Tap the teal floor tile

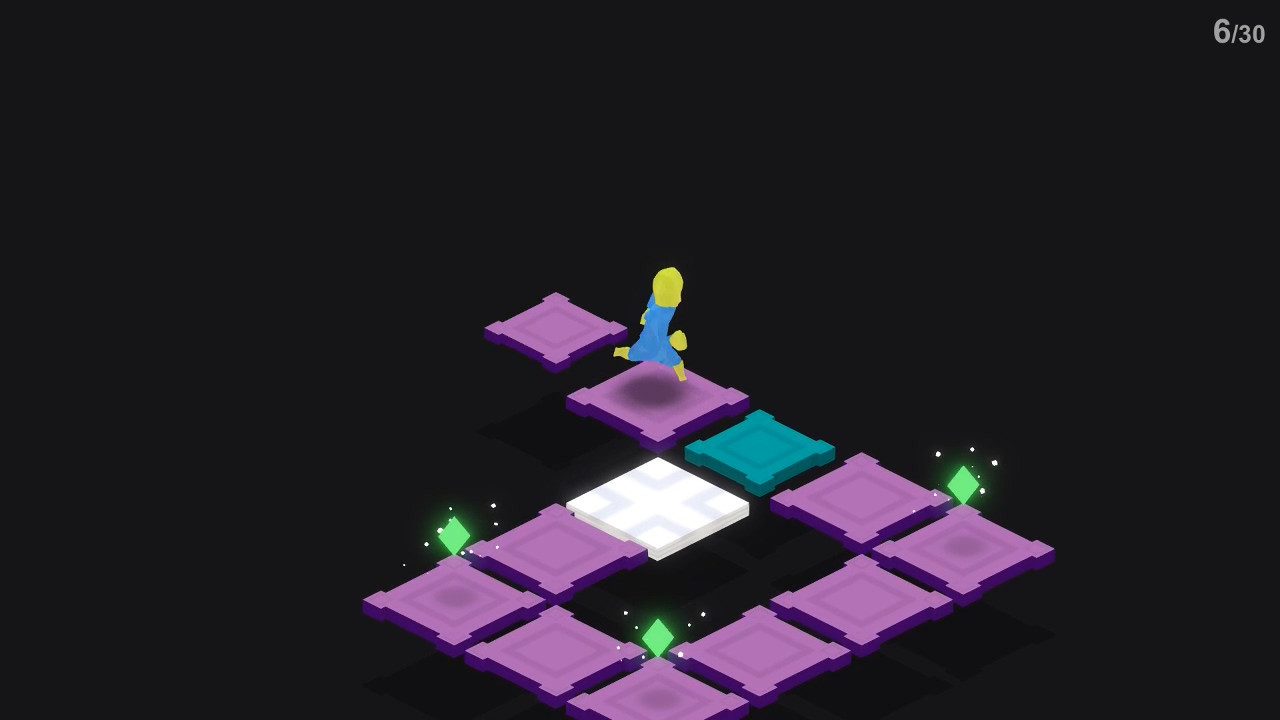tap(760, 449)
